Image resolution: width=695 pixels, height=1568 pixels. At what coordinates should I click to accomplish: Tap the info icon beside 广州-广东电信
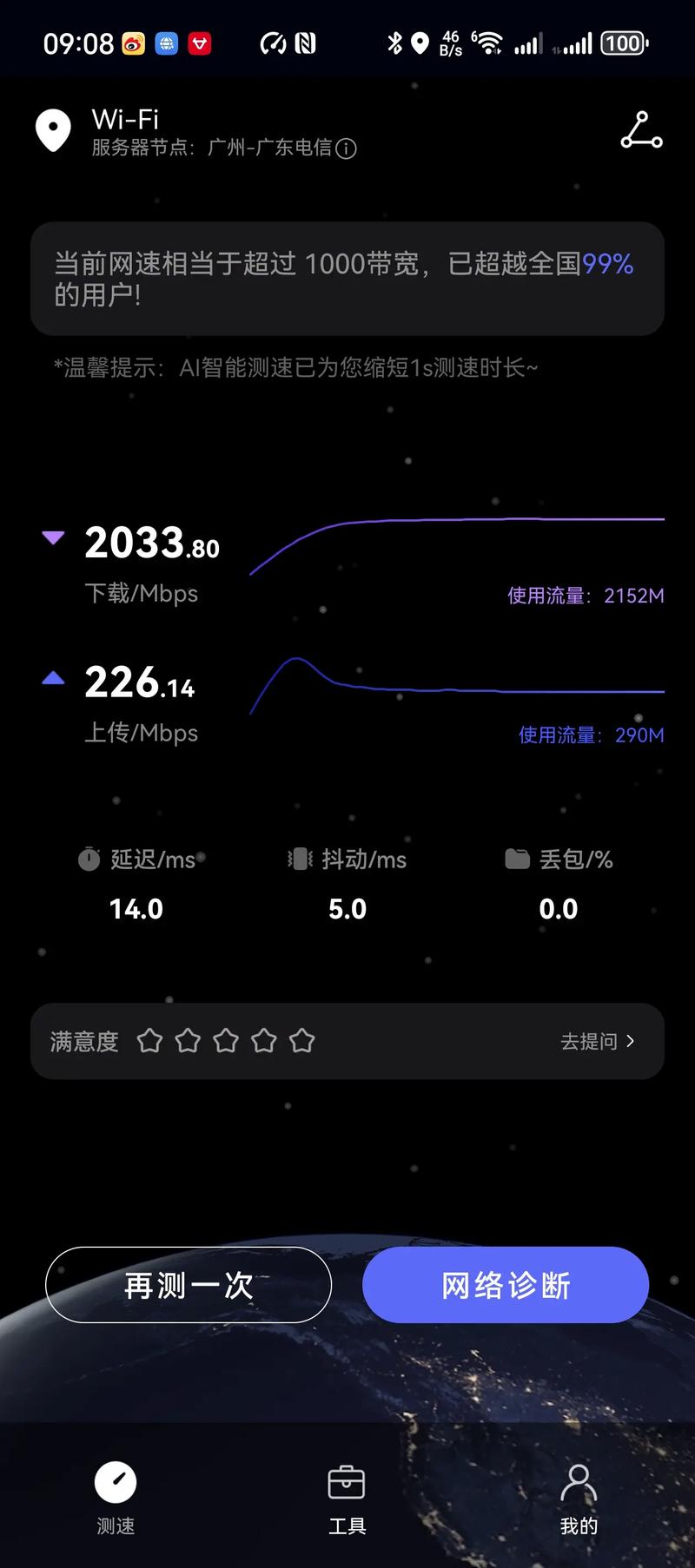pyautogui.click(x=346, y=149)
